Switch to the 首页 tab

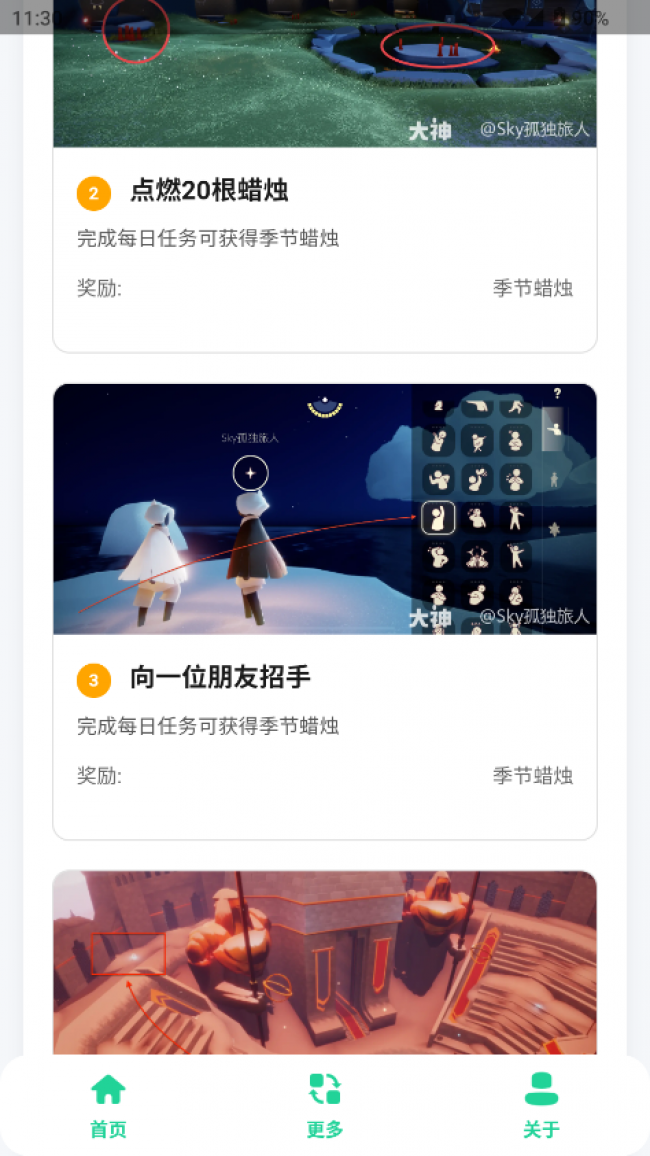[108, 1105]
